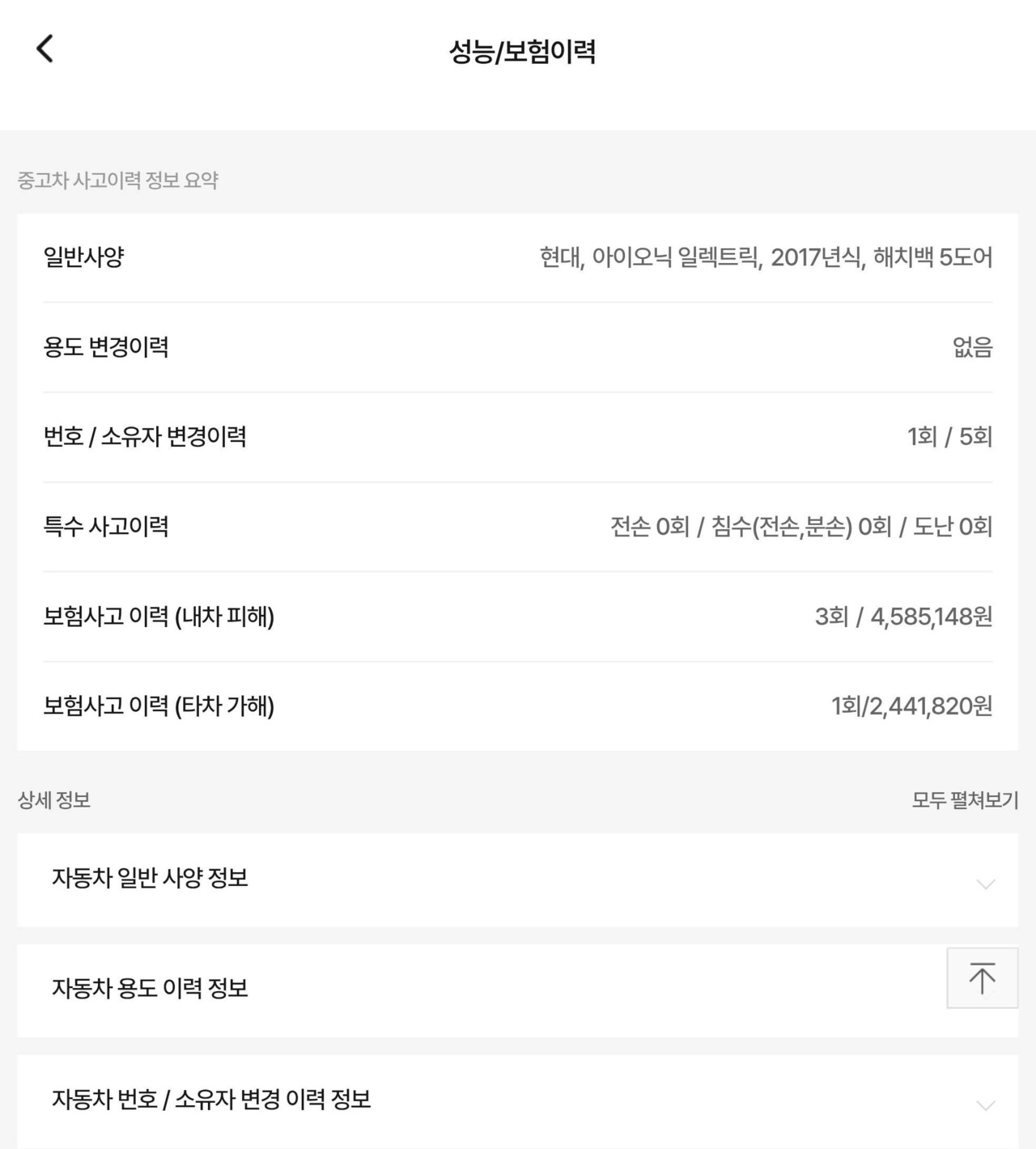Viewport: 1036px width, 1149px height.
Task: Click the back arrow icon
Action: tap(45, 49)
